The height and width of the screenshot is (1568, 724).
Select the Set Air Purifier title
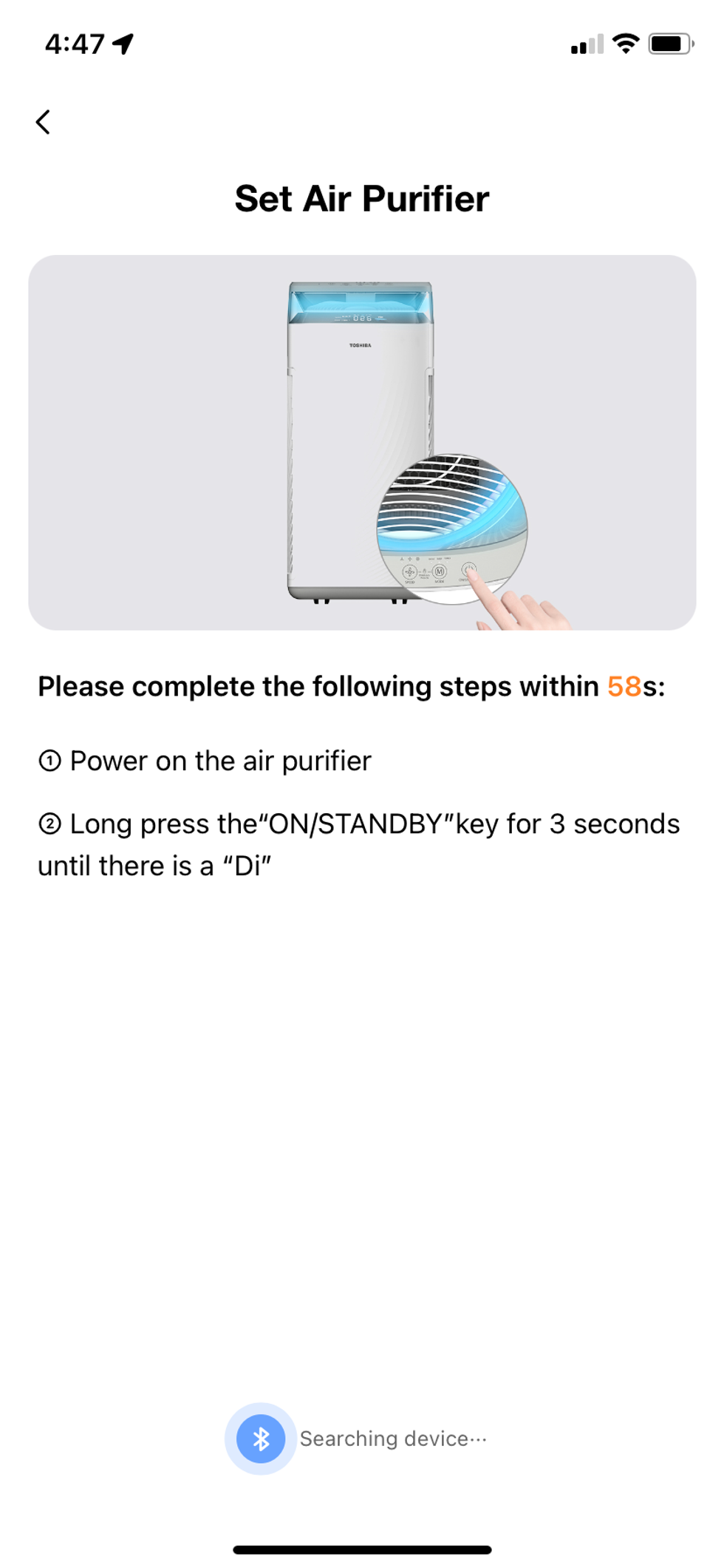(x=361, y=198)
